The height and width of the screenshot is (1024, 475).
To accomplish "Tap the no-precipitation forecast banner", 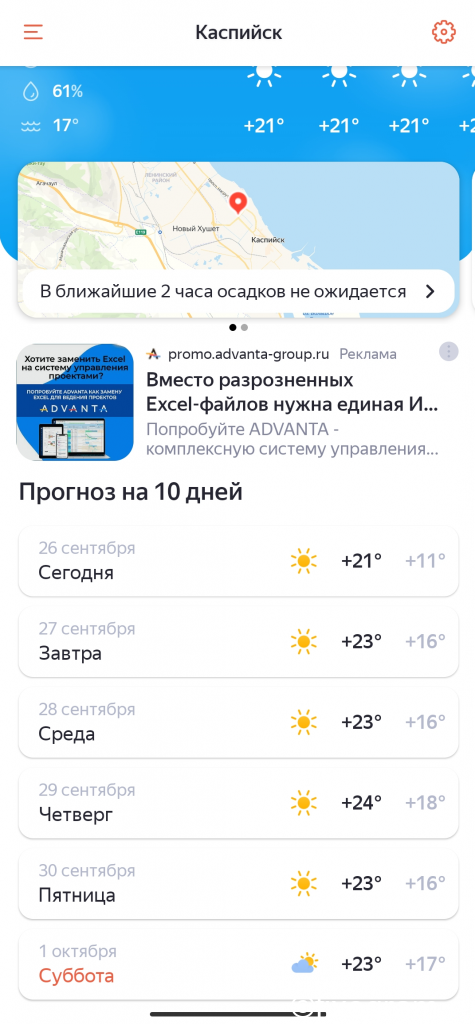I will pyautogui.click(x=238, y=291).
